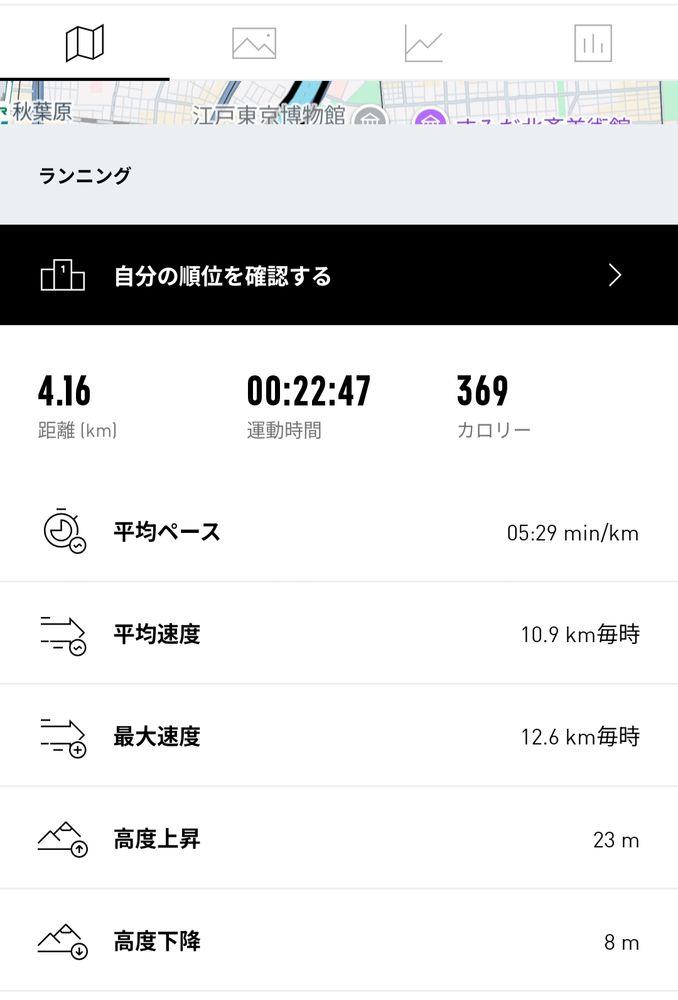Open the bar chart statistics tab
678x1000 pixels.
tap(593, 43)
